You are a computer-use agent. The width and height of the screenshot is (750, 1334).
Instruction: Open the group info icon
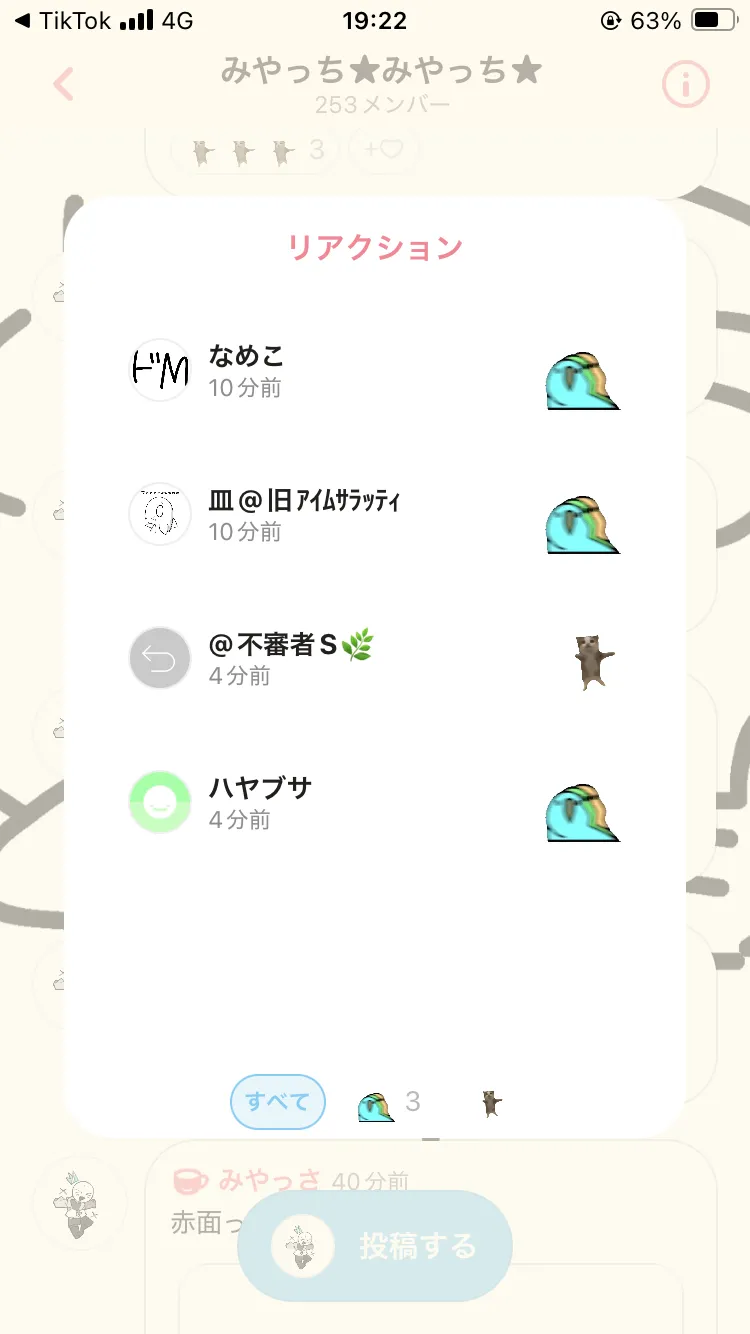pyautogui.click(x=686, y=85)
